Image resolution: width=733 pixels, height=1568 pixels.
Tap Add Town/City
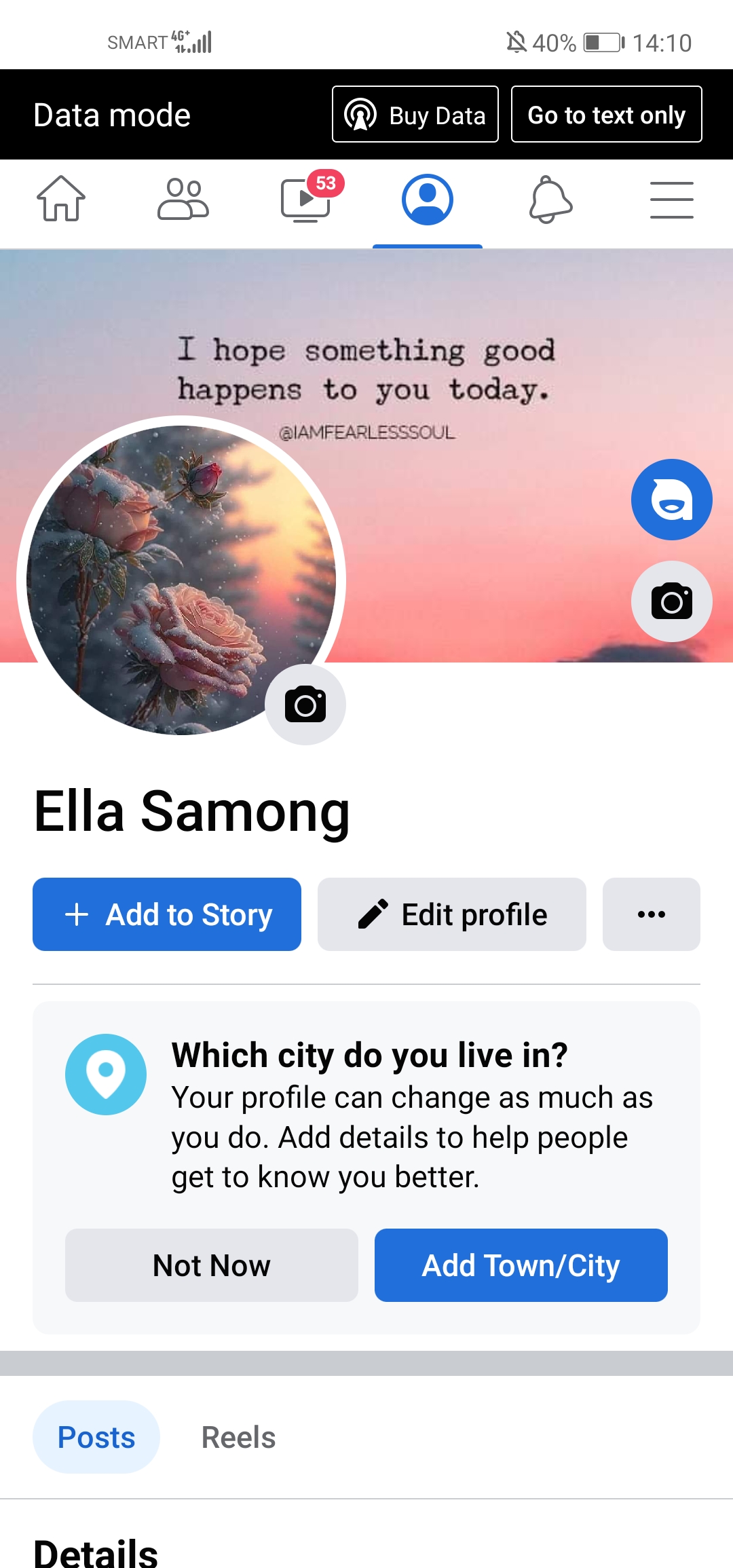521,1265
